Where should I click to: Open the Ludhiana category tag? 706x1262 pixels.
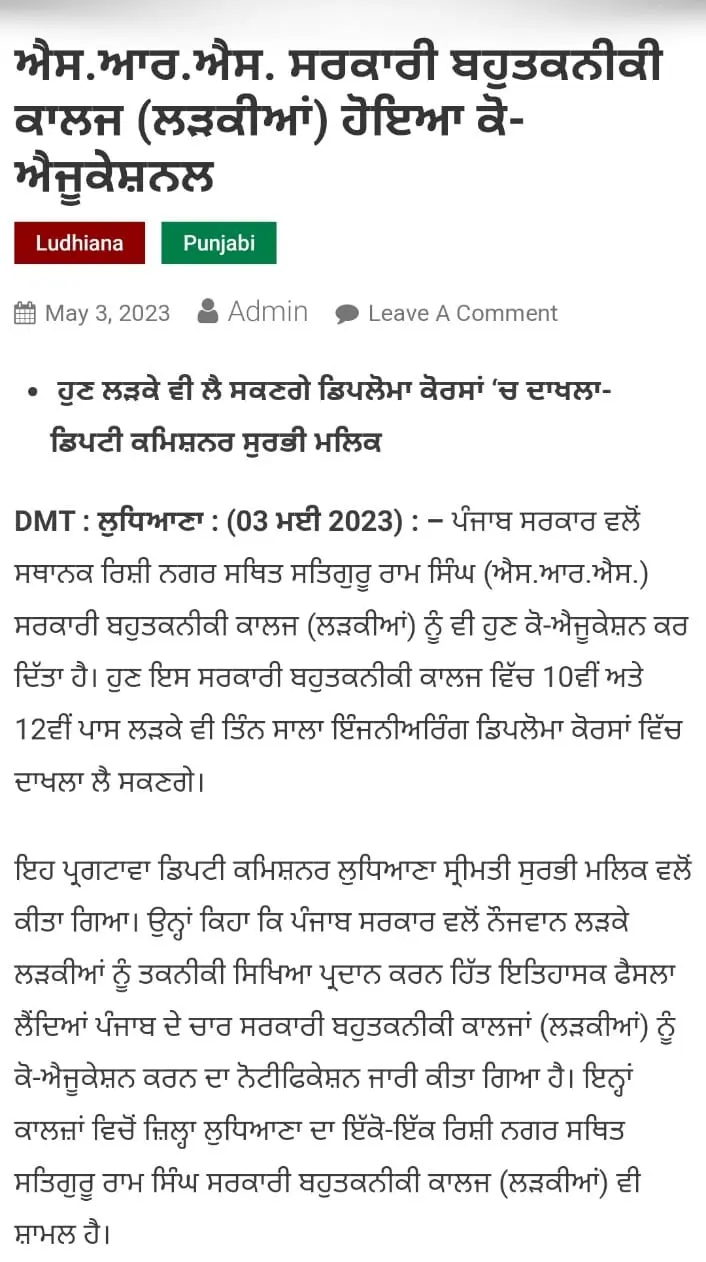[79, 243]
